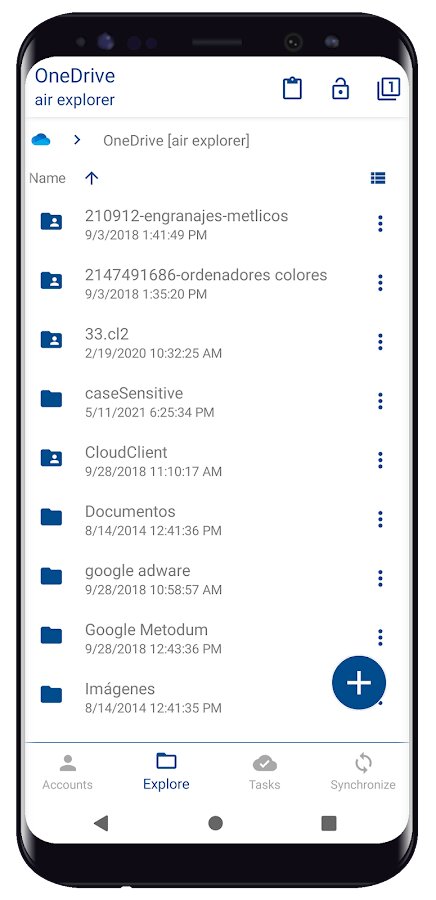The width and height of the screenshot is (436, 900).
Task: Open options for 2147491686-ordenadores colores
Action: click(x=380, y=282)
